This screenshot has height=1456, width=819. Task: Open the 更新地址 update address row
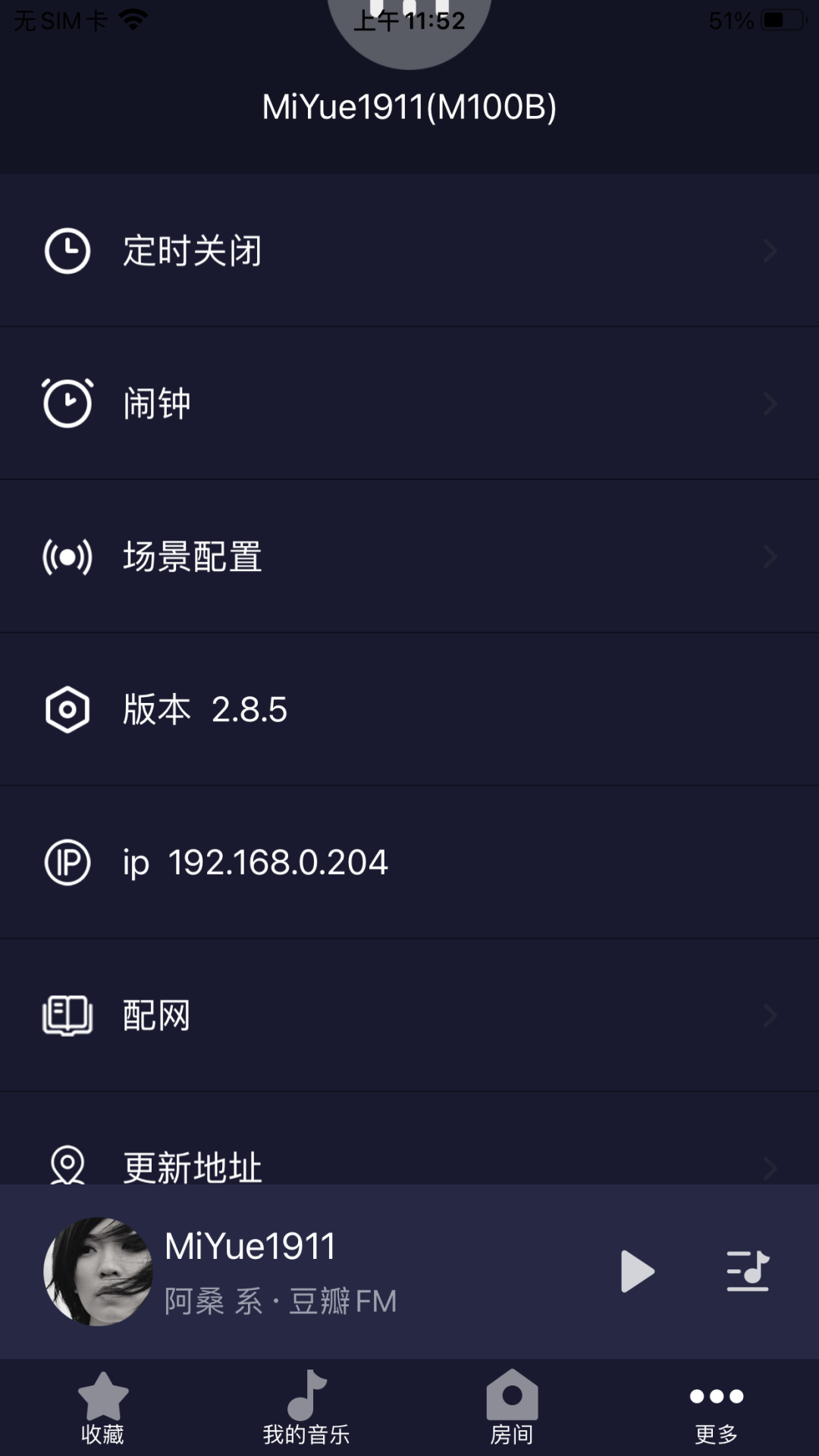pyautogui.click(x=409, y=1139)
